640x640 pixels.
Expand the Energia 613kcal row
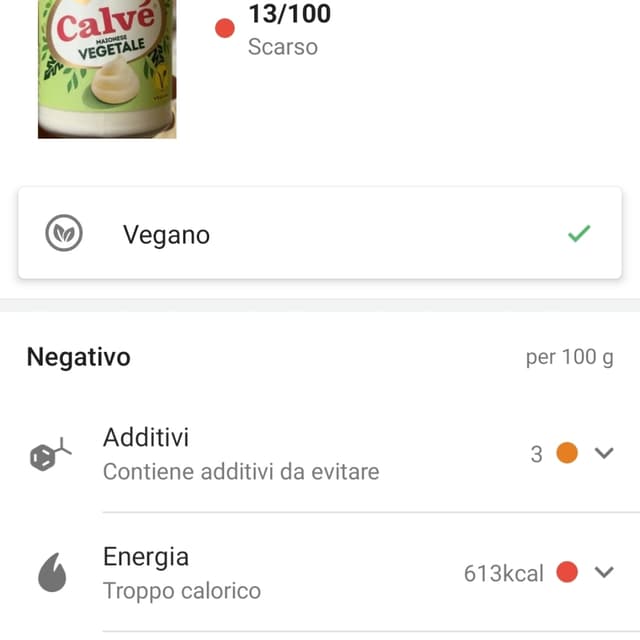click(x=603, y=572)
